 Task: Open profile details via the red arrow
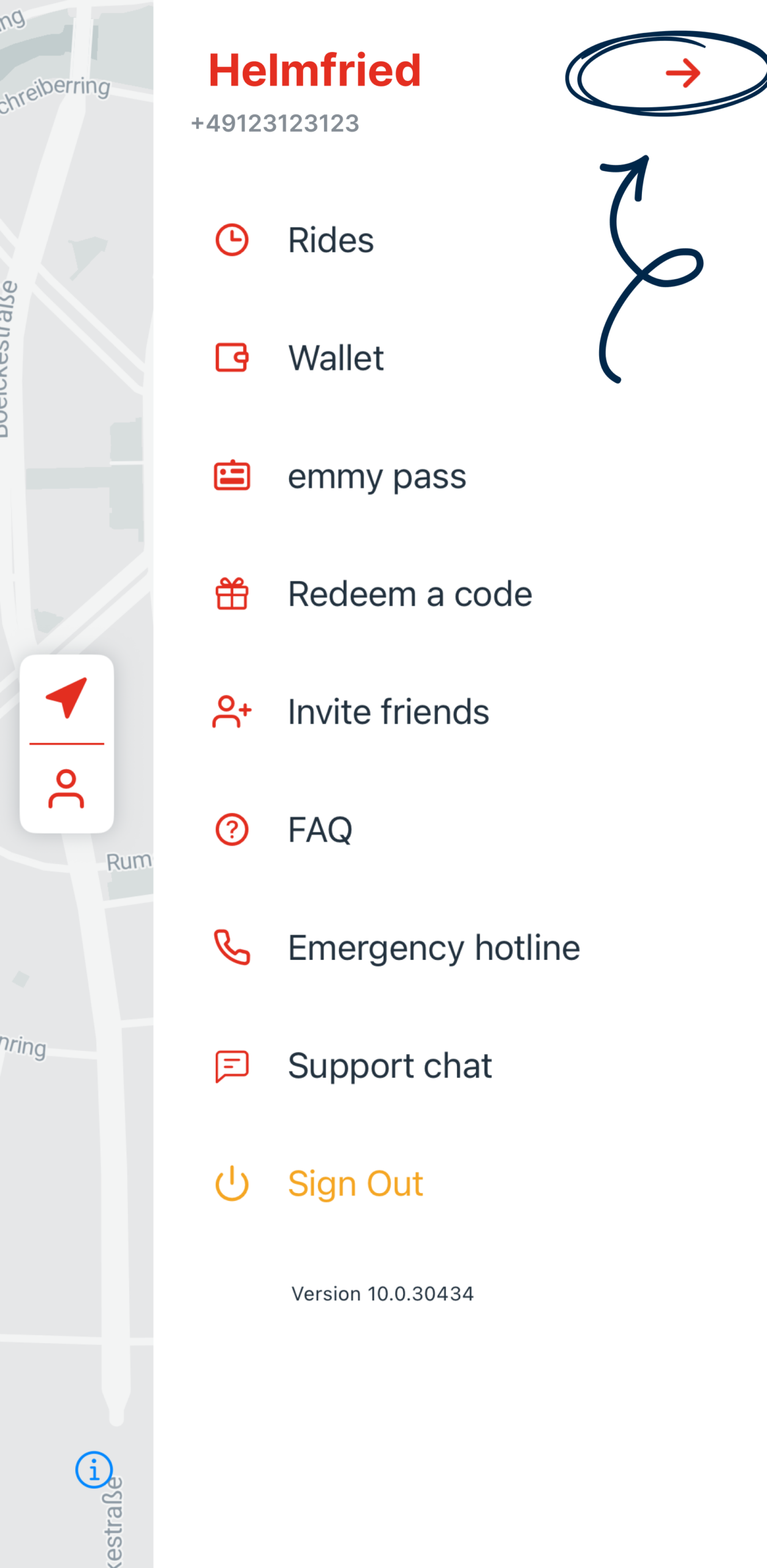682,73
